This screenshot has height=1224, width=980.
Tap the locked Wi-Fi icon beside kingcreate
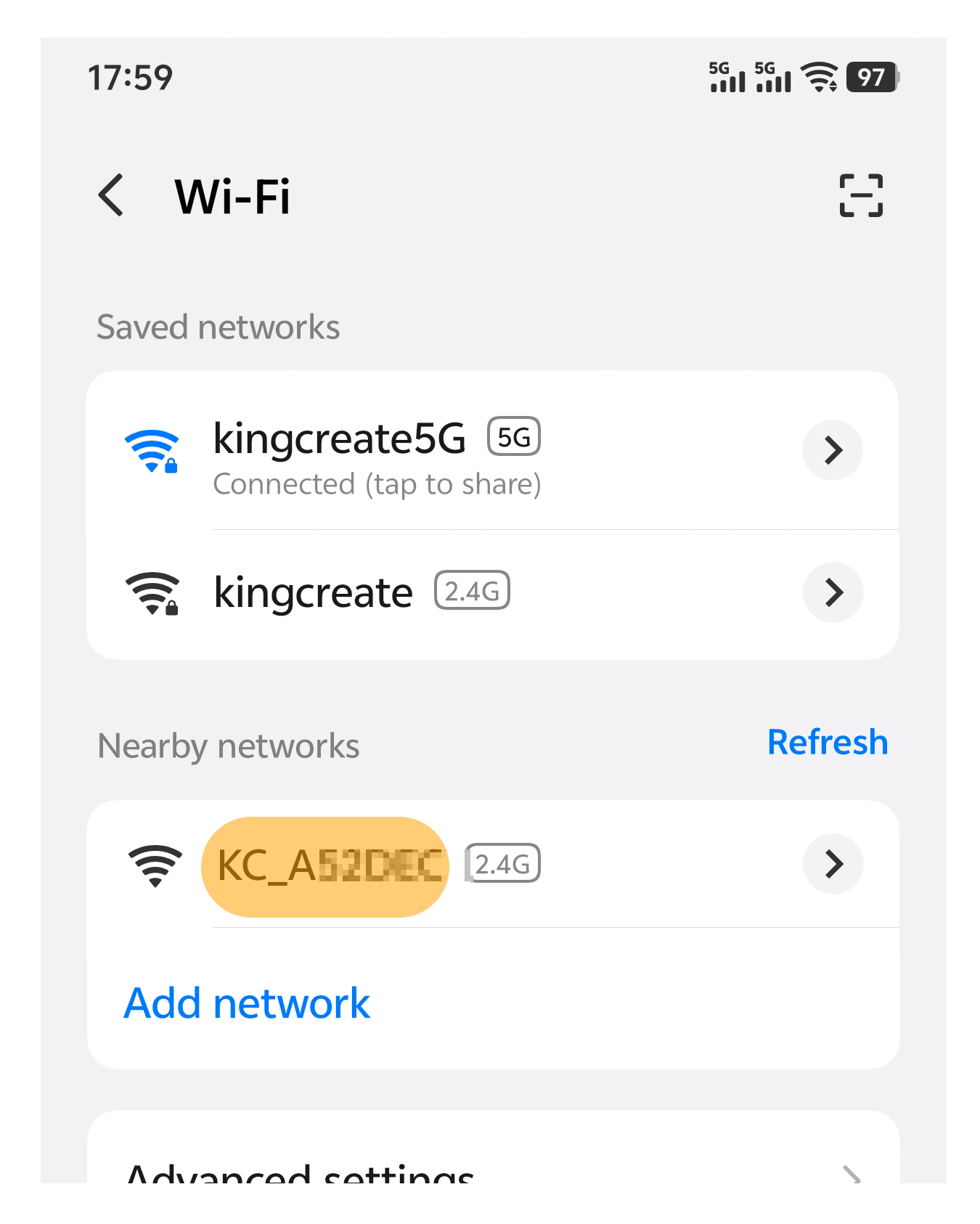click(152, 592)
